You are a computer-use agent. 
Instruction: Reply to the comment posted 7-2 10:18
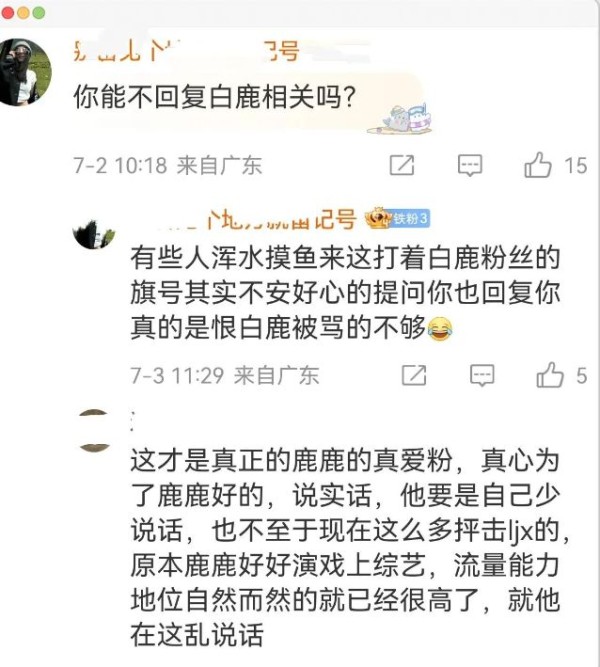click(470, 165)
